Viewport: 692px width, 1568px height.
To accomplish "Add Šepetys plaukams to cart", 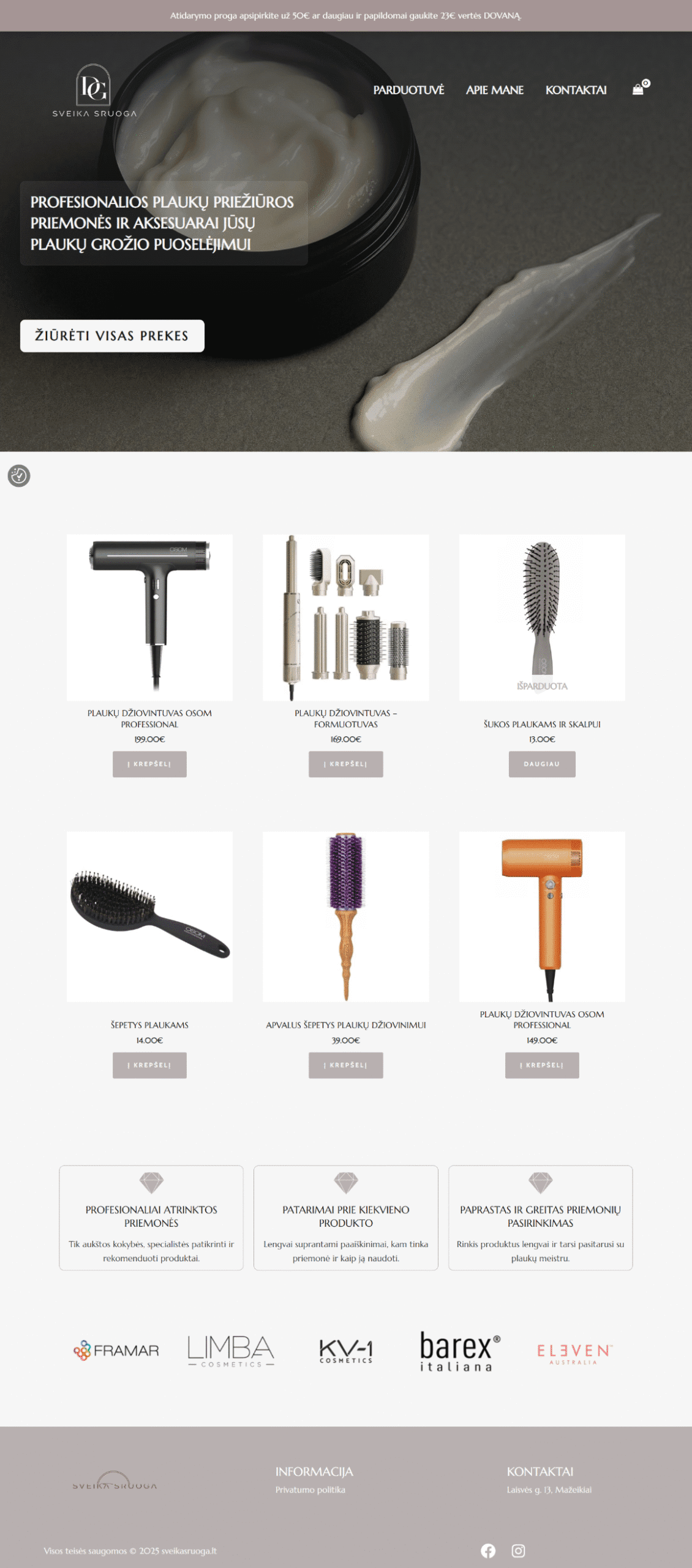I will pyautogui.click(x=149, y=1065).
